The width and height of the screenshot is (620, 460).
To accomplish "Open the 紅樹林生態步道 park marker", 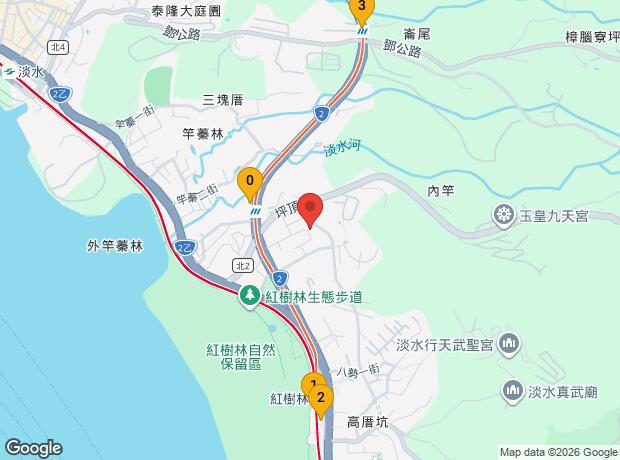I will [x=250, y=297].
